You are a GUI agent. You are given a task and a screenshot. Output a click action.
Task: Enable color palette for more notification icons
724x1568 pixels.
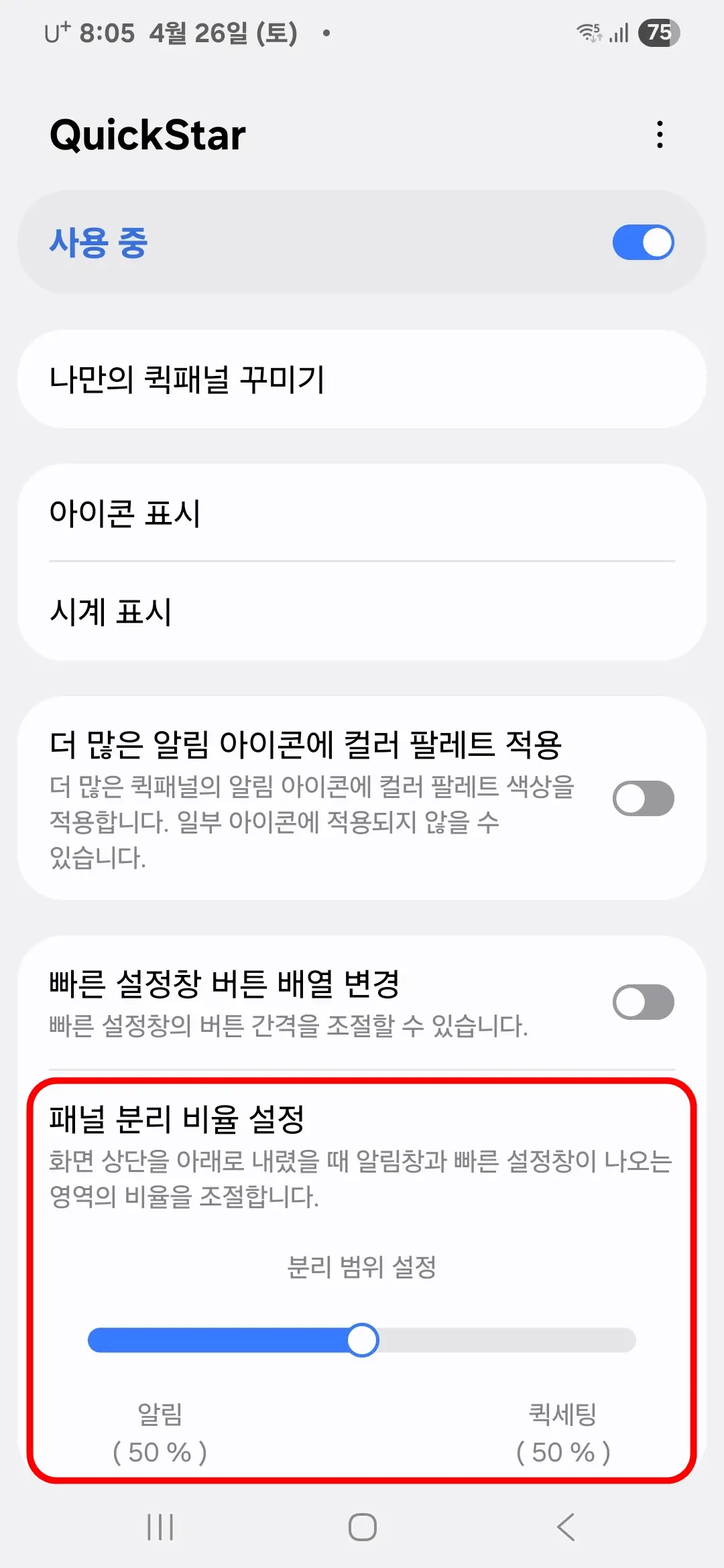coord(644,798)
